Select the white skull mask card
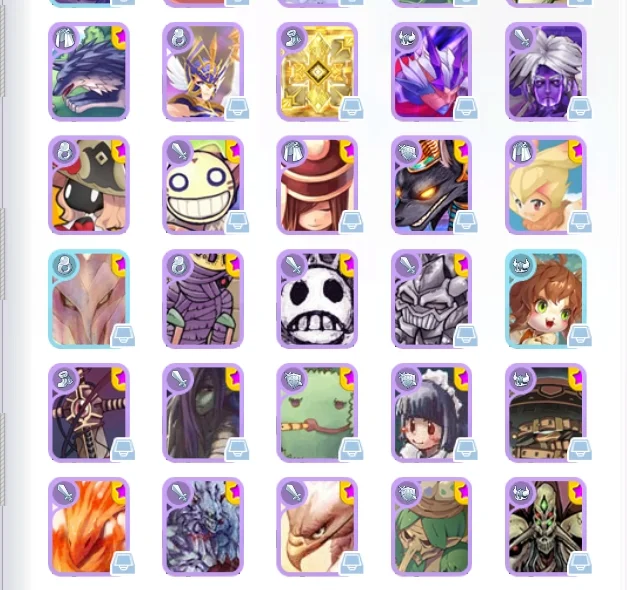627x590 pixels. click(317, 300)
